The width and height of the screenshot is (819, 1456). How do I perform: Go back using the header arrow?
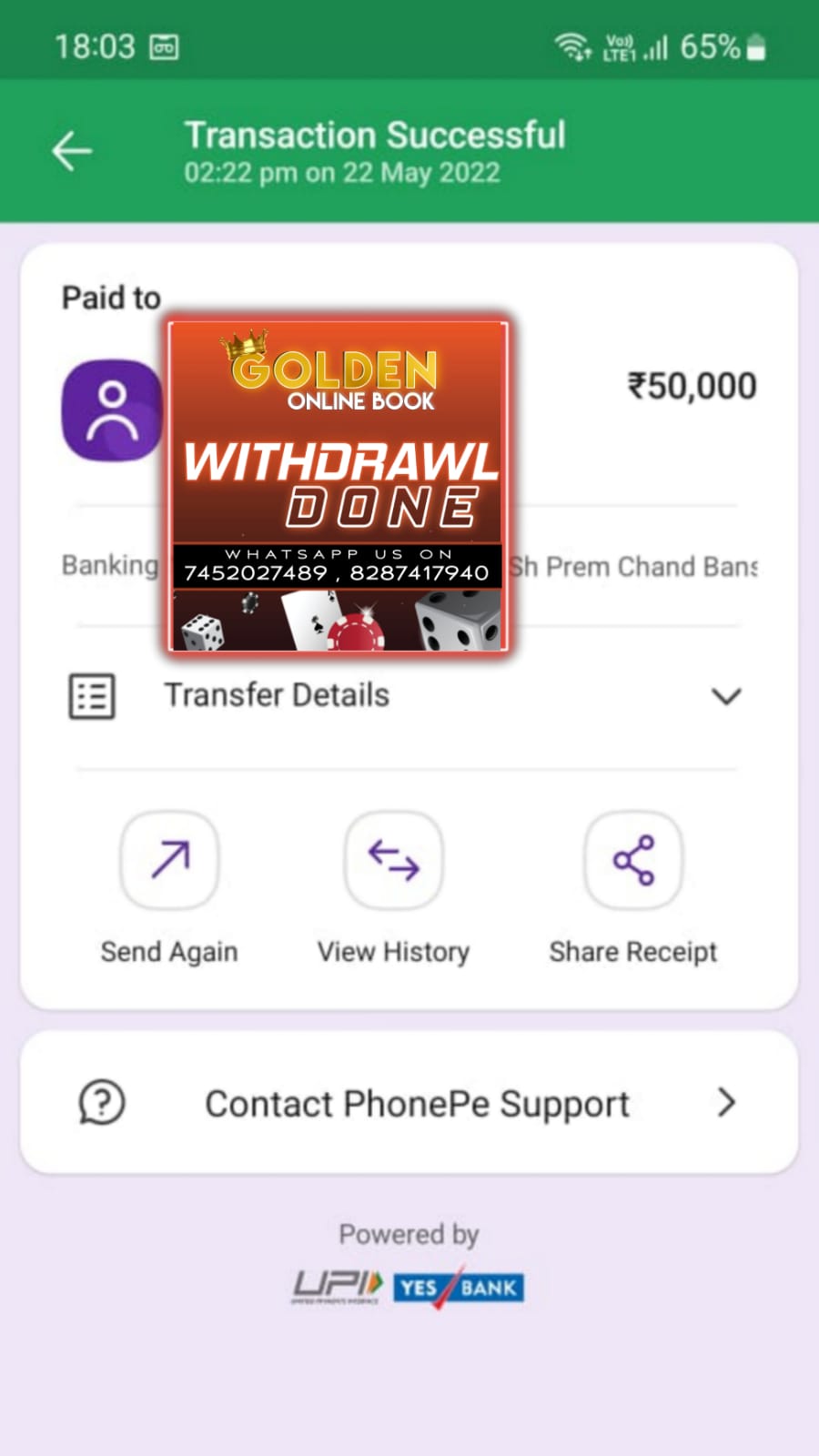[72, 151]
